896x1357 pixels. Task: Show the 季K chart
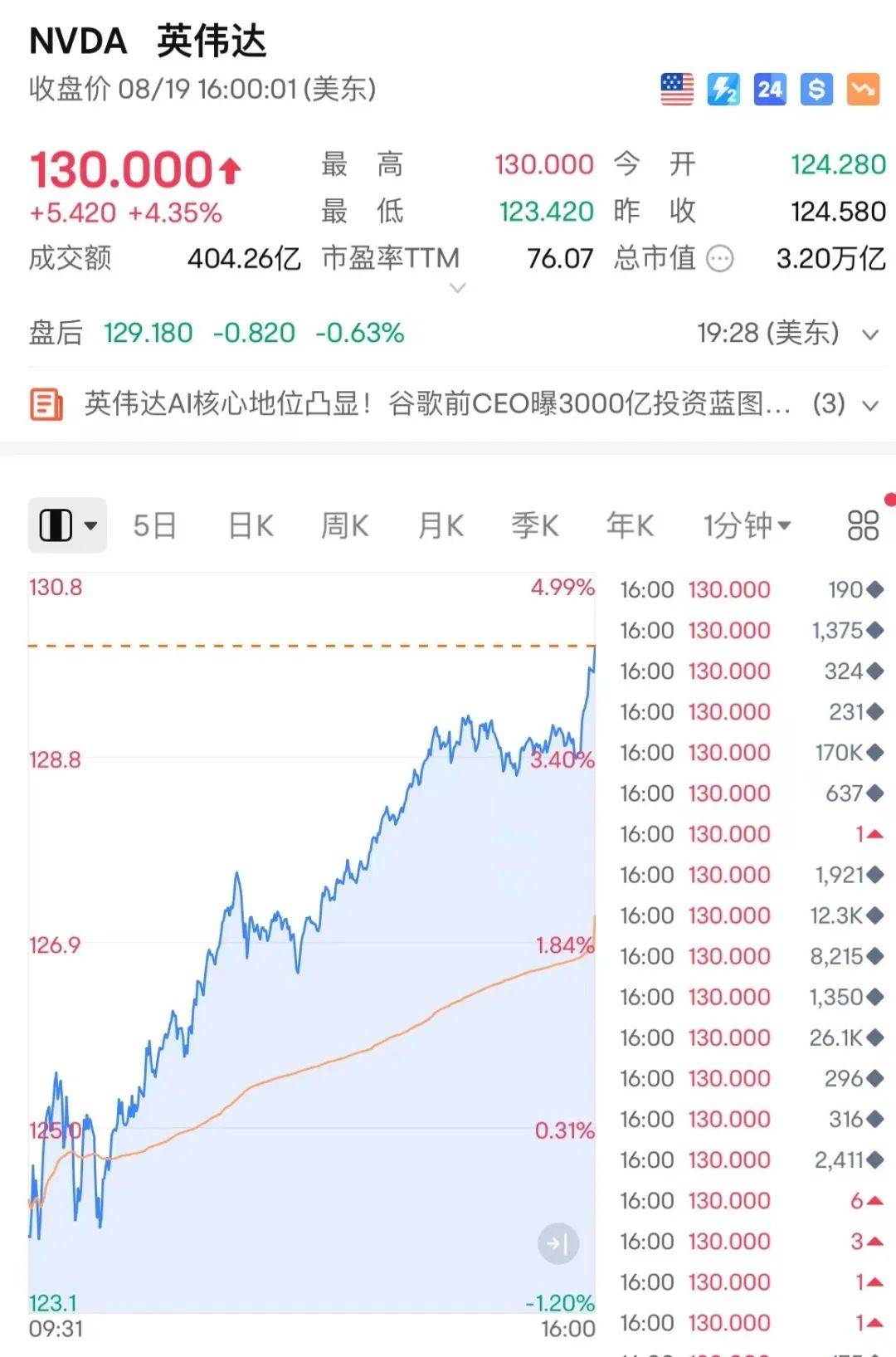(535, 525)
